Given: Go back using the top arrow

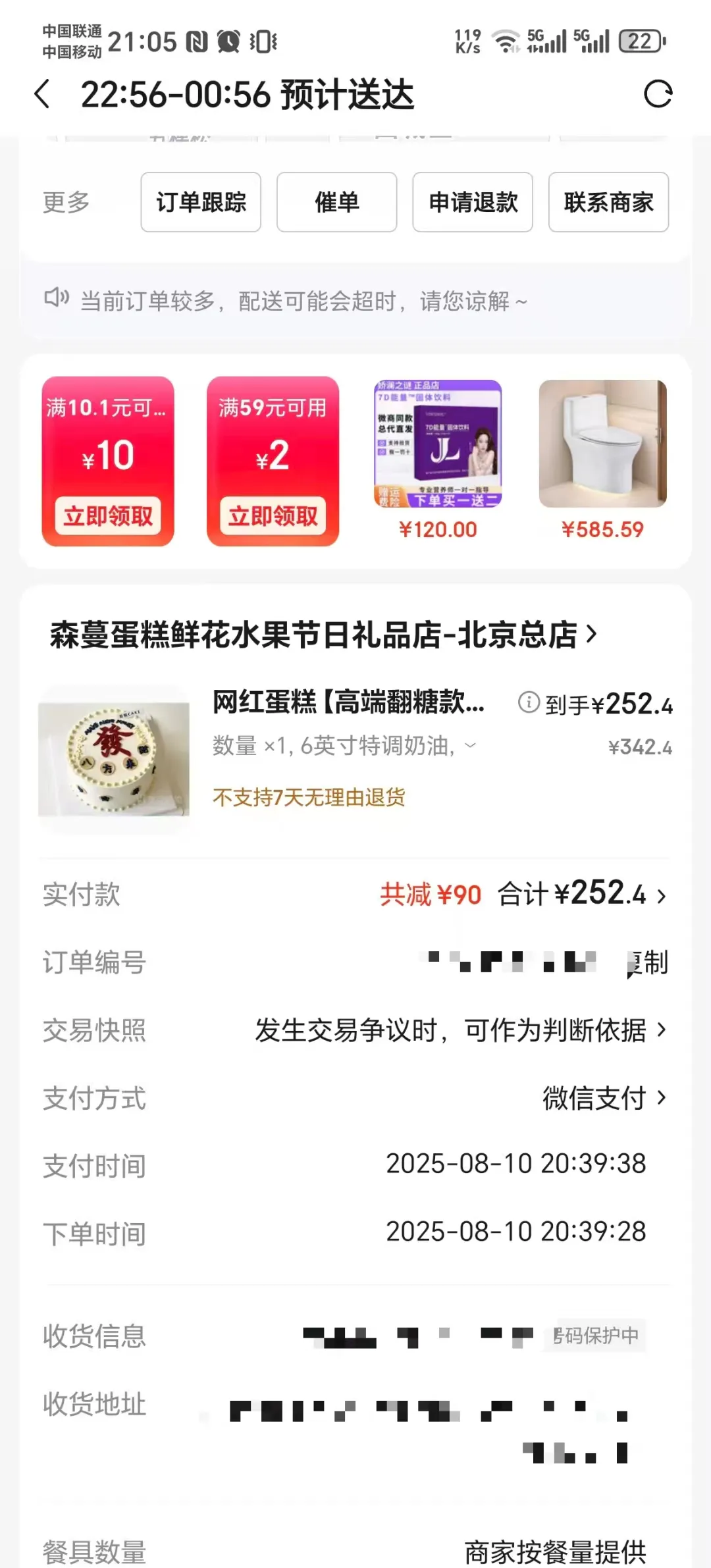Looking at the screenshot, I should point(43,94).
